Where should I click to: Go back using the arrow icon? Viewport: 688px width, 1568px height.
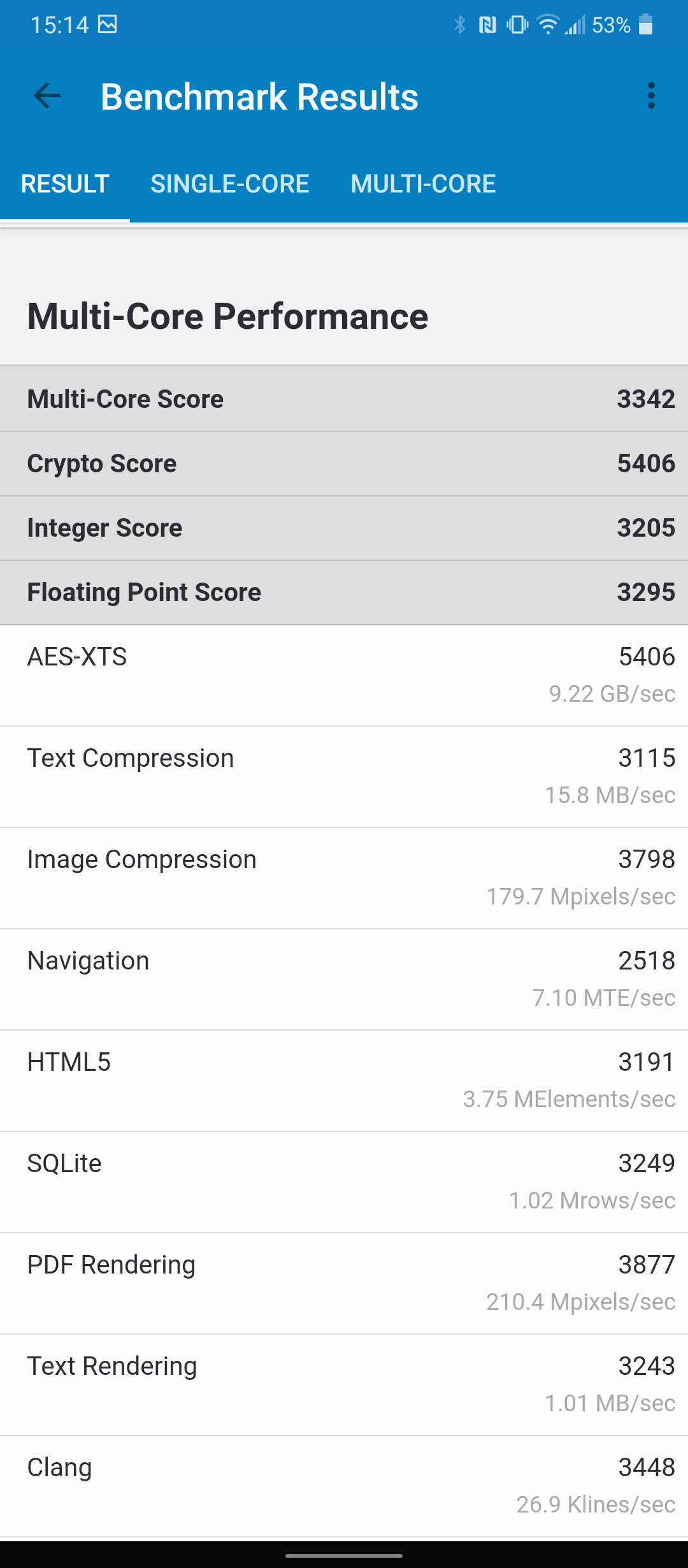[x=47, y=96]
